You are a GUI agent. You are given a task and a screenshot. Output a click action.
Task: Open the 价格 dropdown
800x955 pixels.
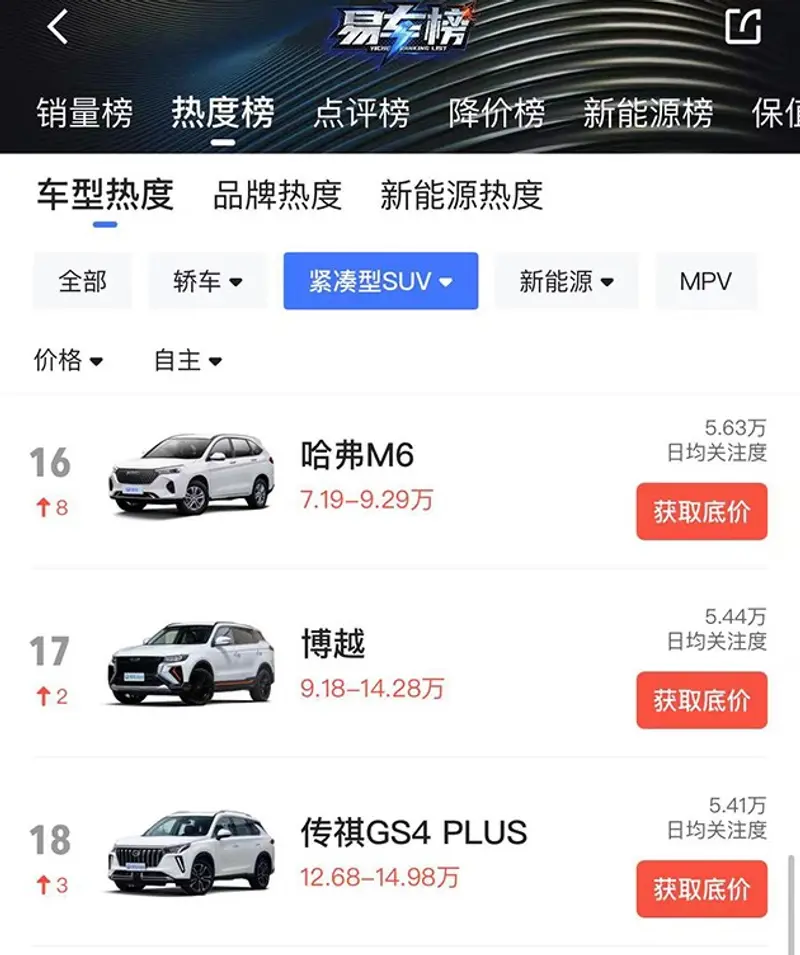68,360
